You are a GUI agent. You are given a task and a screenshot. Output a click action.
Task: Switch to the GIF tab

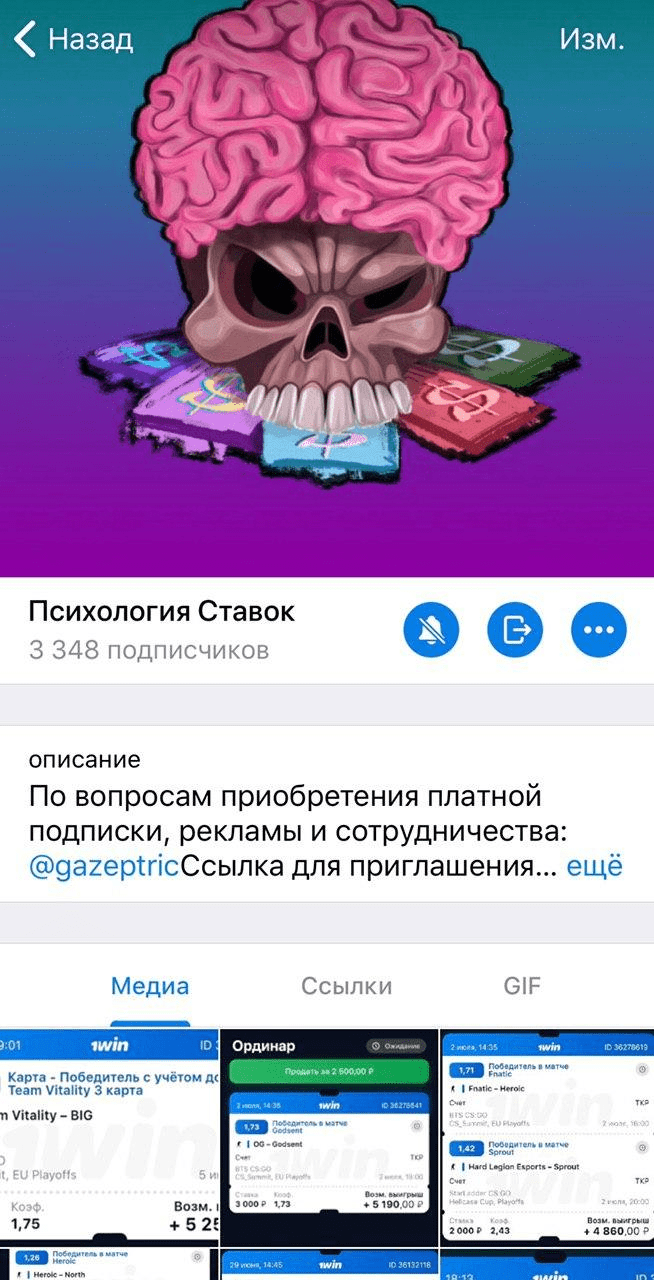pos(522,986)
